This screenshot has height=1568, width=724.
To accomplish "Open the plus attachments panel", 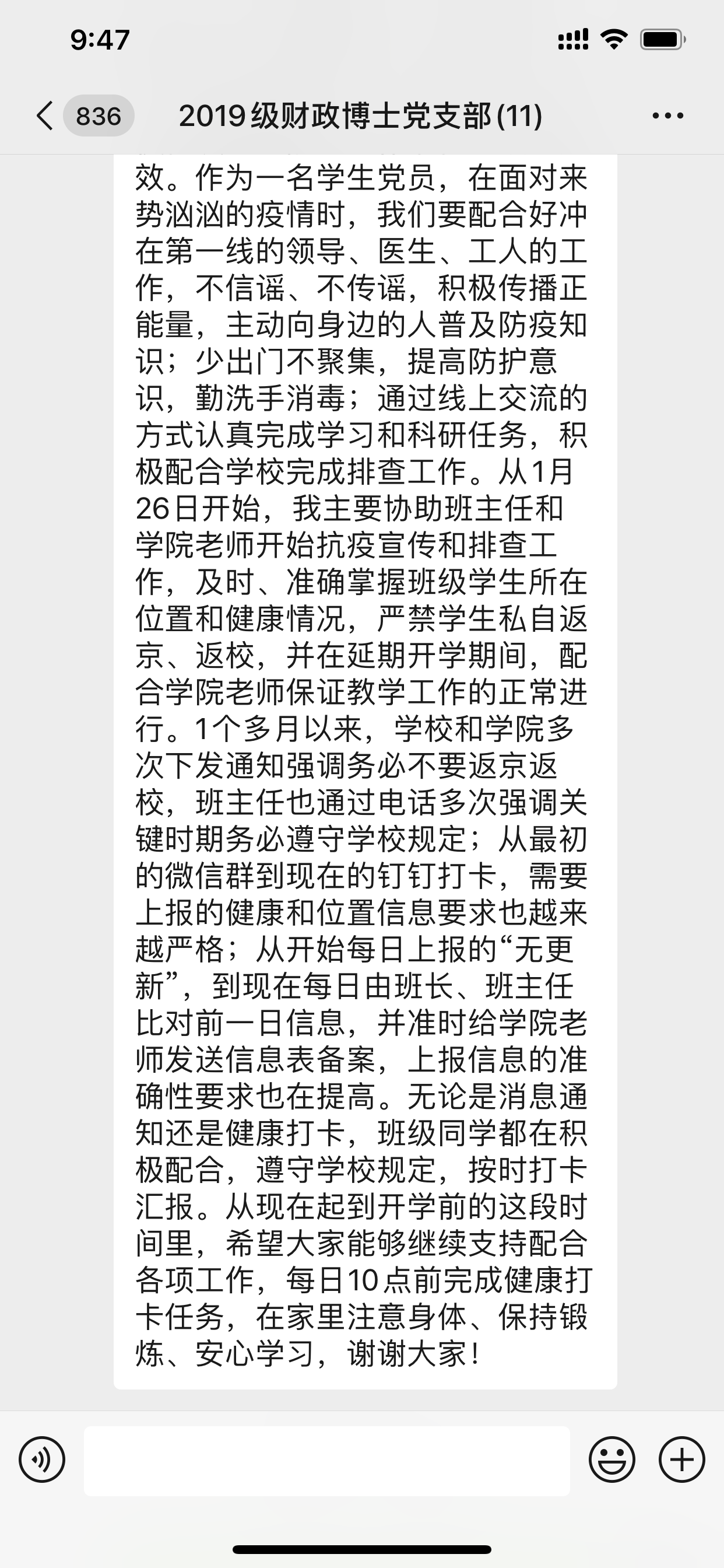I will coord(681,1459).
